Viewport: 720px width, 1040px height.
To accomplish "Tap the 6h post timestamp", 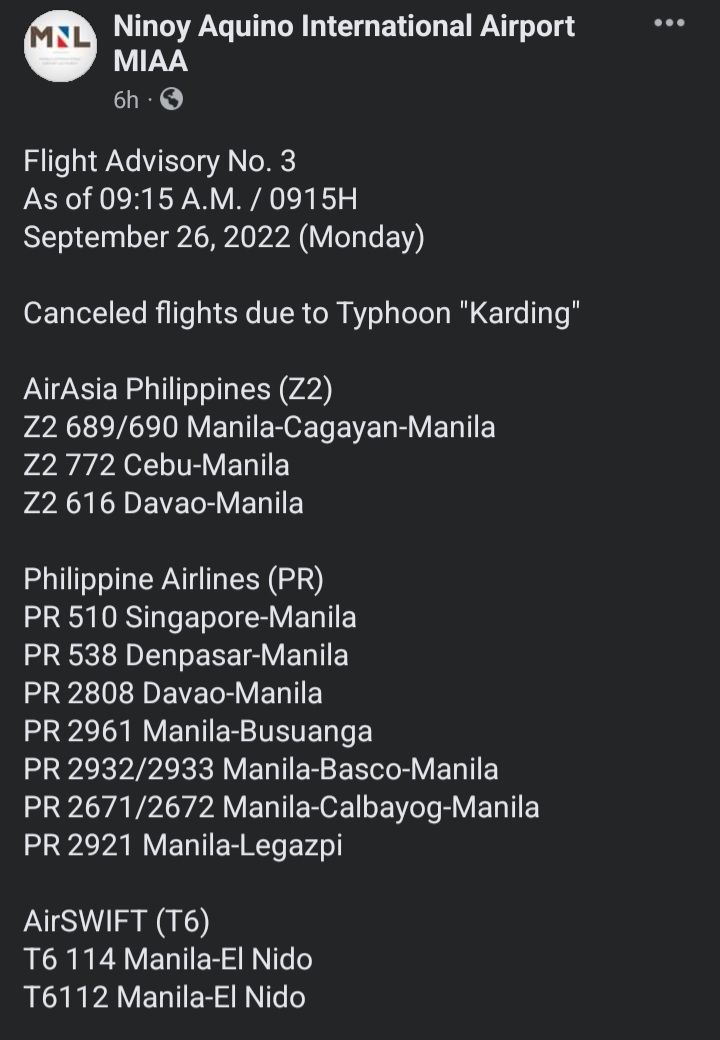I will click(x=125, y=100).
